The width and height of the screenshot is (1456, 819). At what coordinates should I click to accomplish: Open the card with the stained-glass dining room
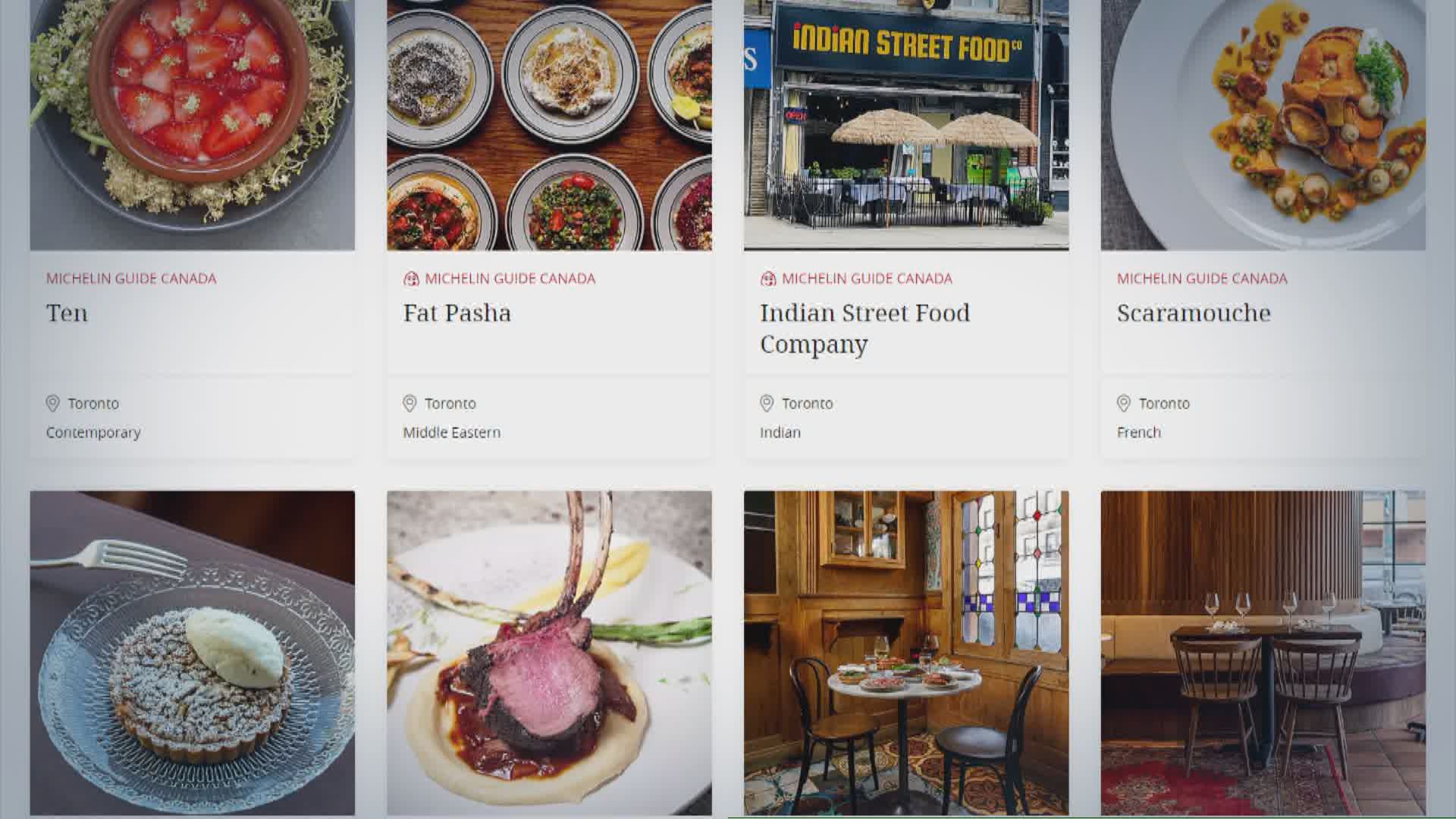[x=905, y=652]
